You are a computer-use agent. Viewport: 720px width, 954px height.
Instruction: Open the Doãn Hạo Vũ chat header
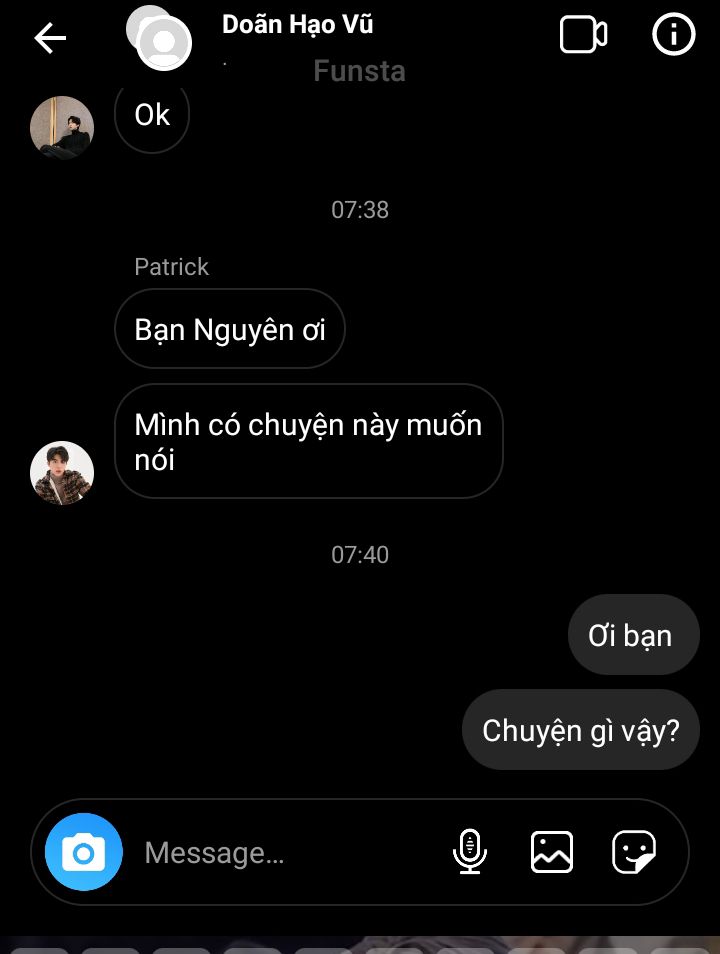(x=297, y=26)
